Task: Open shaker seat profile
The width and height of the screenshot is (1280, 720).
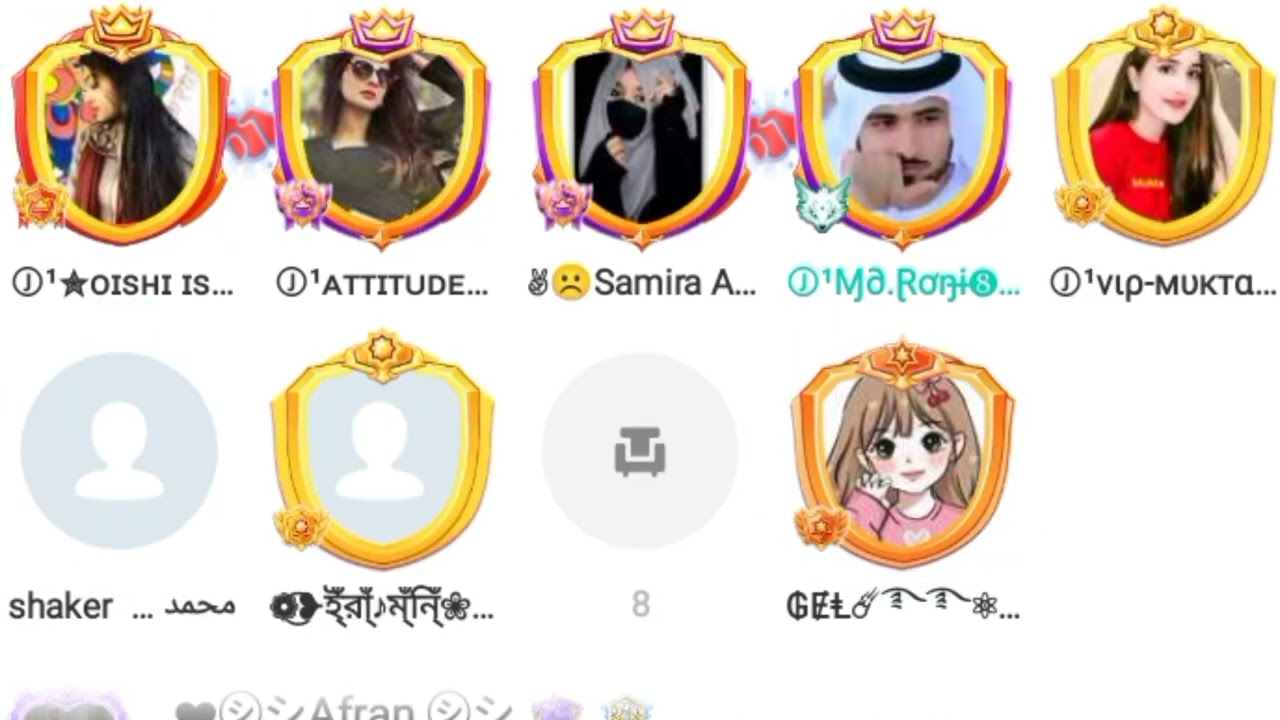Action: 119,450
